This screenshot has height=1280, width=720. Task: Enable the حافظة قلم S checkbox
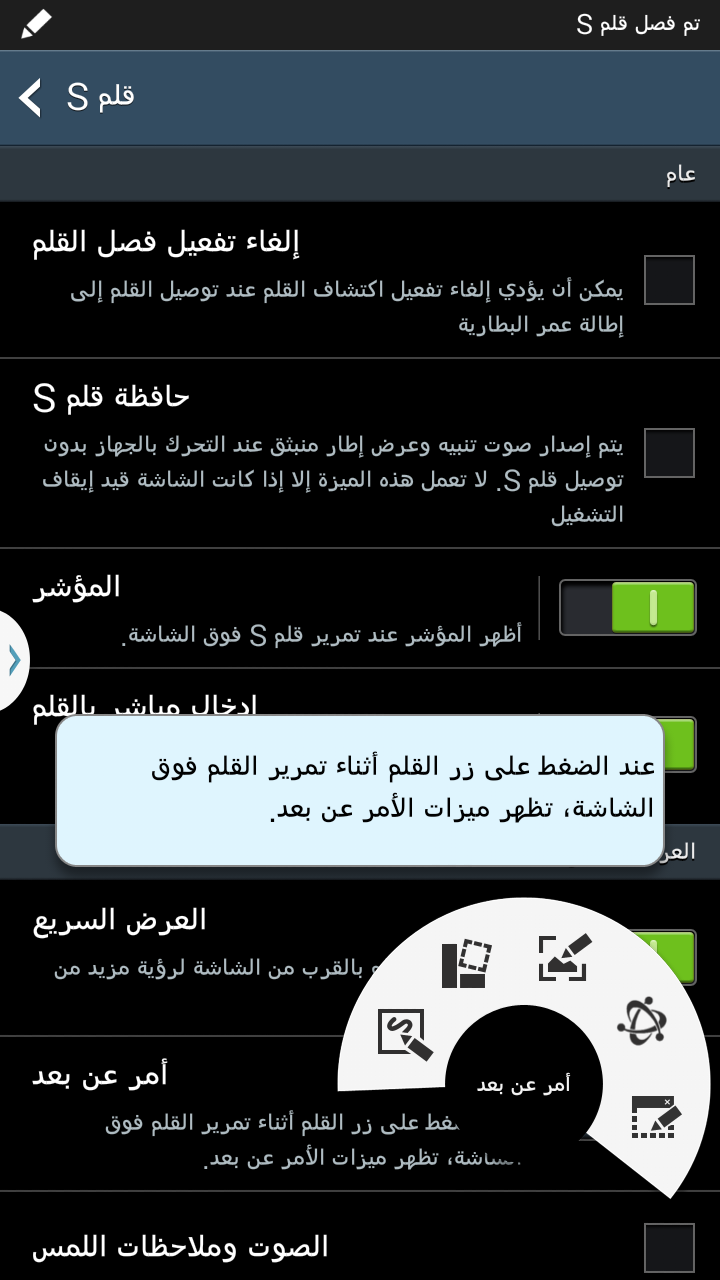[669, 453]
